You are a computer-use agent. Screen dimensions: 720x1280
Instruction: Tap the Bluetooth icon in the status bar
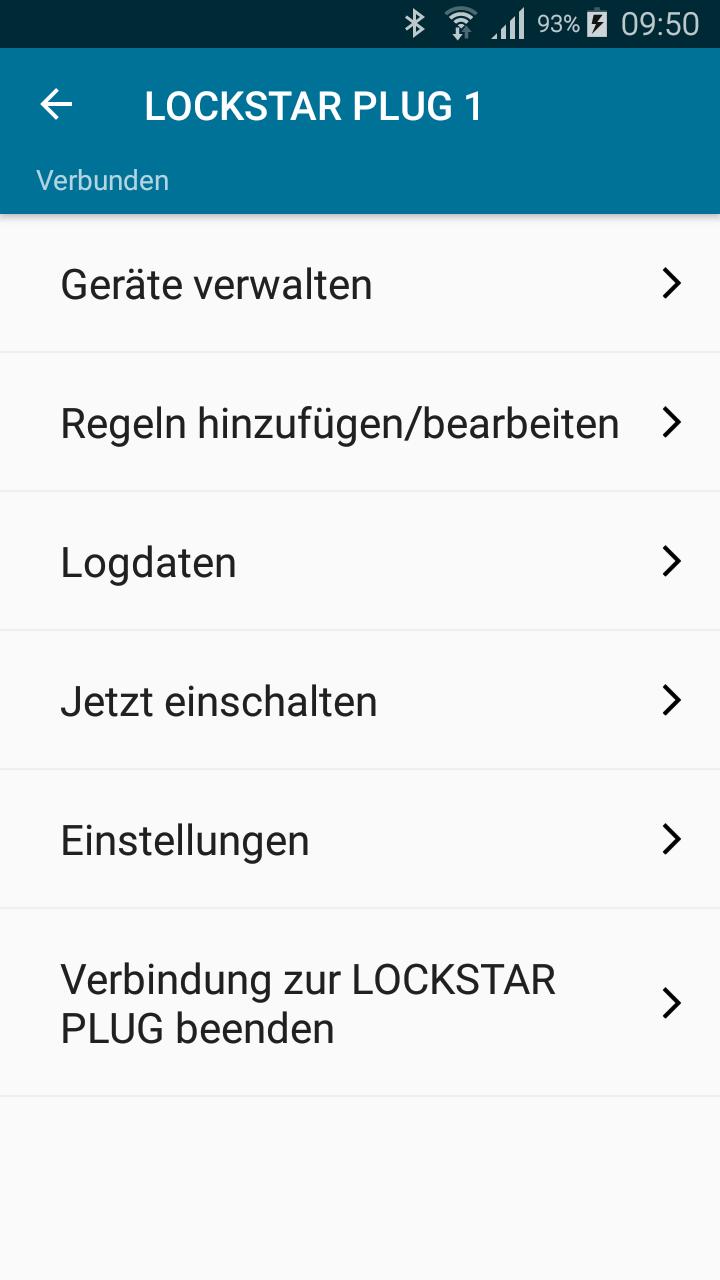point(416,22)
